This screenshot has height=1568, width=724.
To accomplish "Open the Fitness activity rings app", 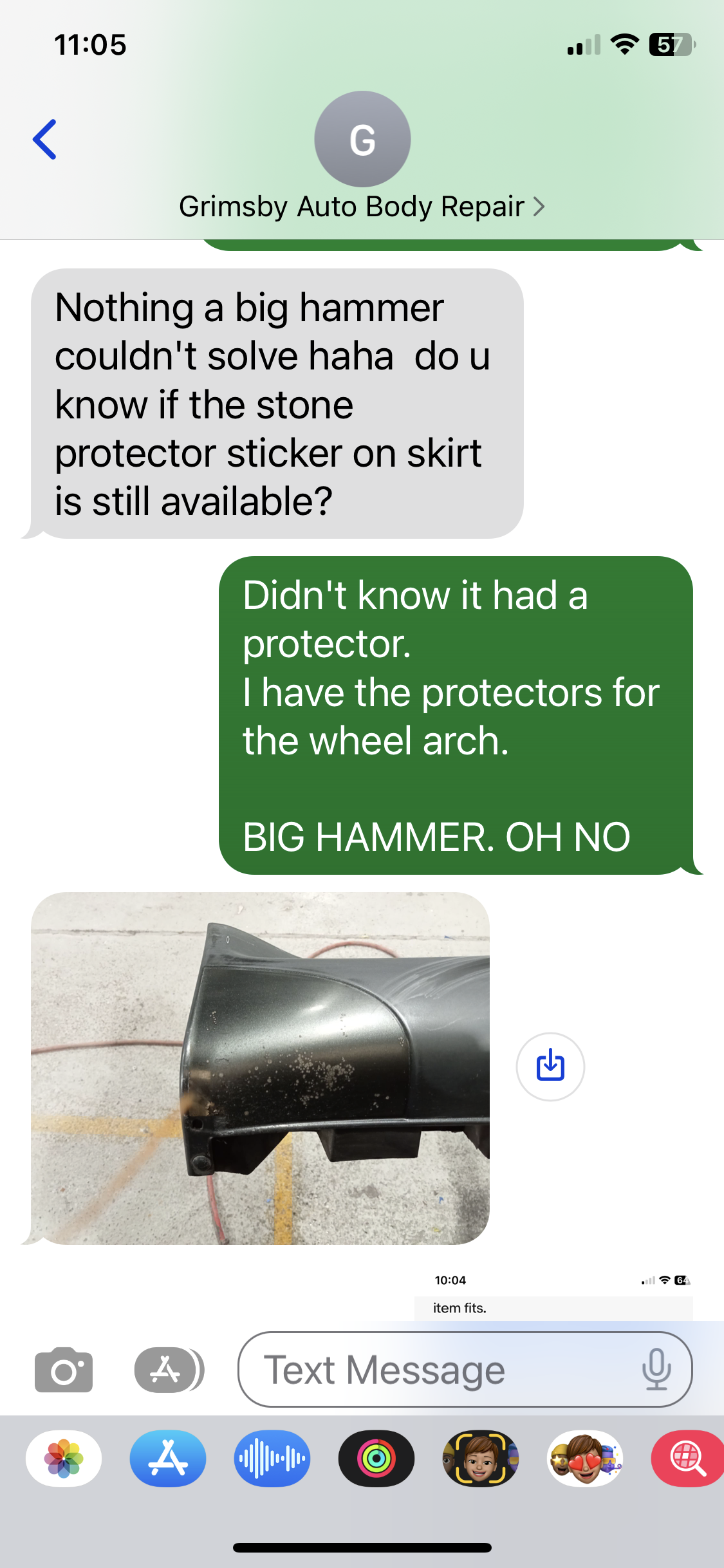I will coord(376,1459).
